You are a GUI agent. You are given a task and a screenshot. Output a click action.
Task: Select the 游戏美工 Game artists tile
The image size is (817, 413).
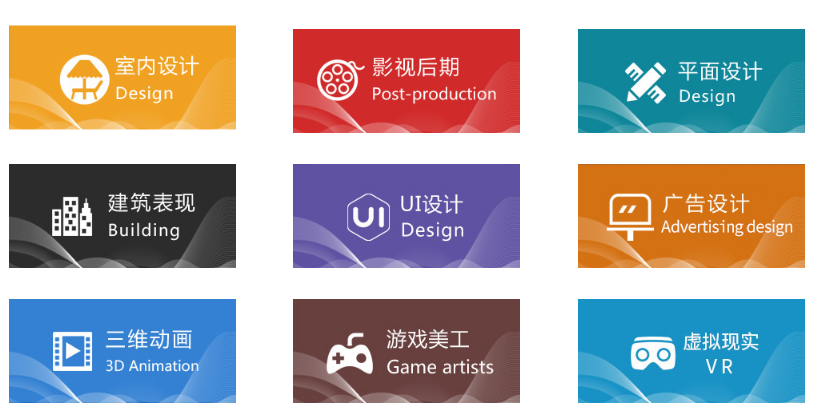click(406, 350)
